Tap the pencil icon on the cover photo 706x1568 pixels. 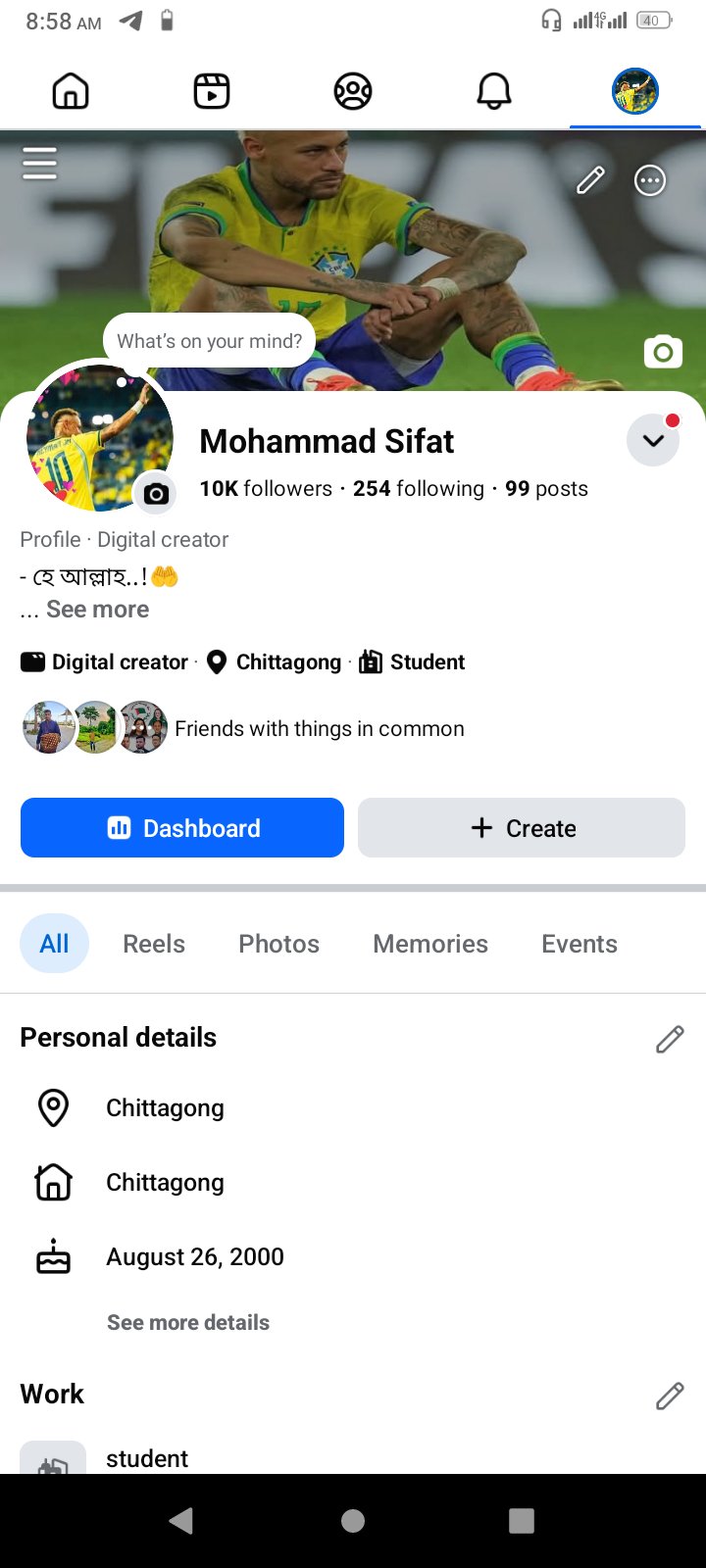click(590, 180)
